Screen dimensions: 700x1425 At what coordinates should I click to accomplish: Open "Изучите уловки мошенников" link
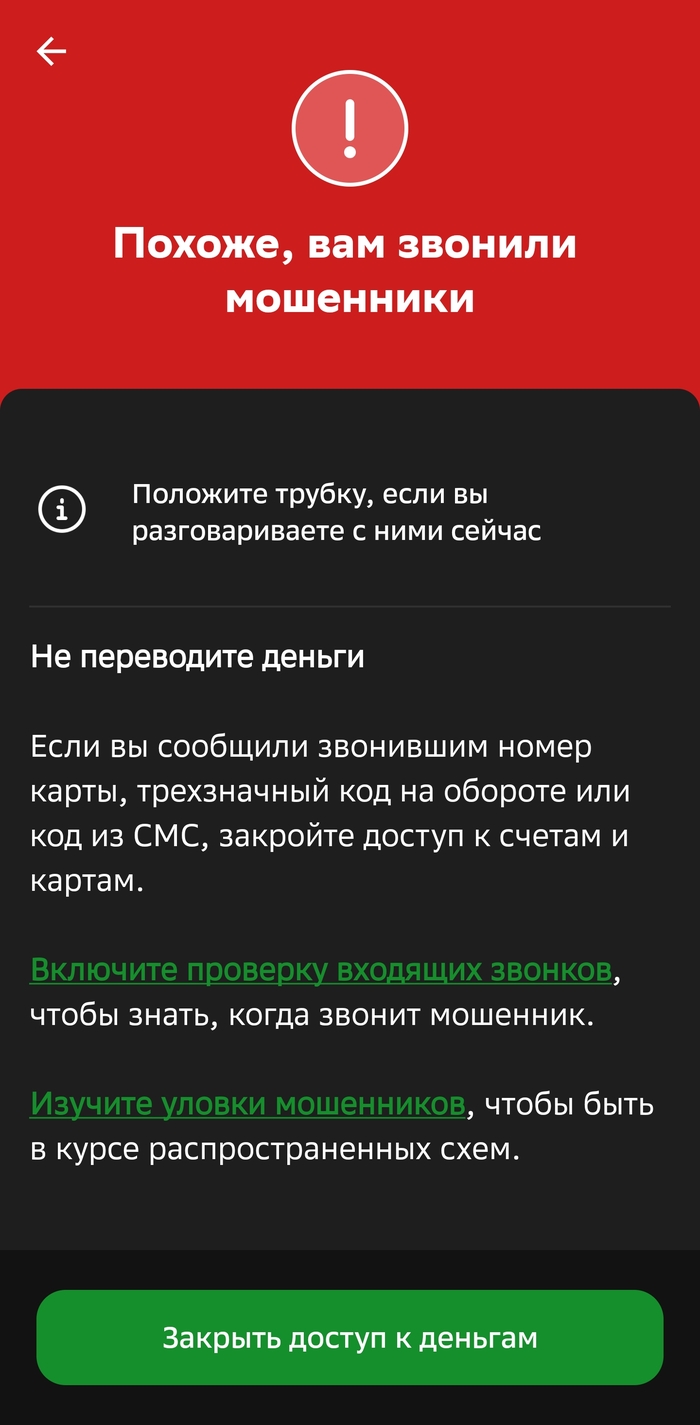247,1104
